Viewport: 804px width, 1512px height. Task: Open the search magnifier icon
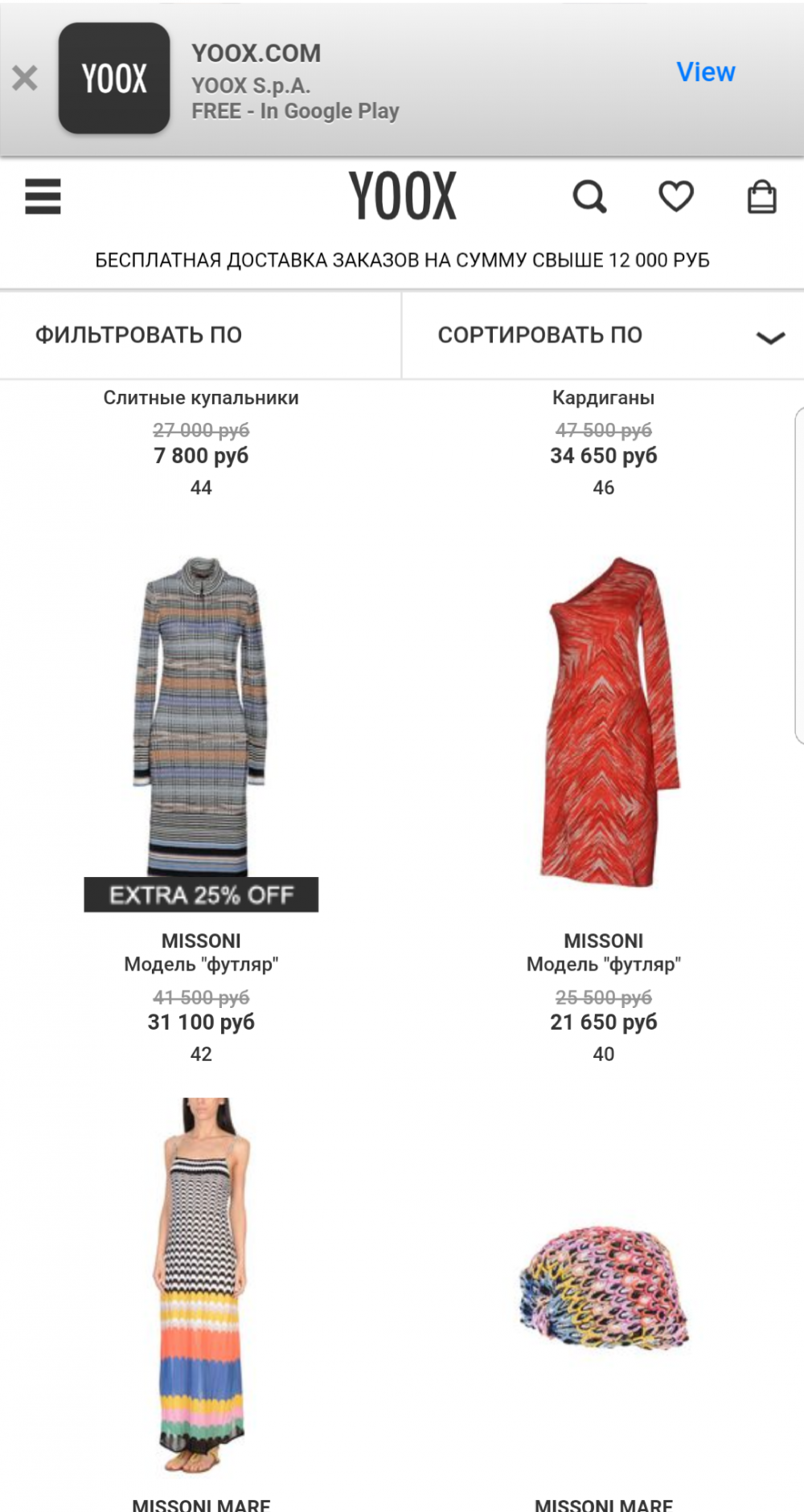tap(589, 196)
